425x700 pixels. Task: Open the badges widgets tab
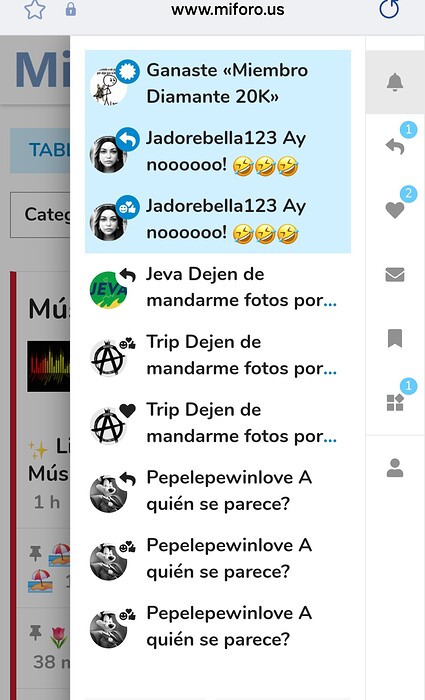395,403
